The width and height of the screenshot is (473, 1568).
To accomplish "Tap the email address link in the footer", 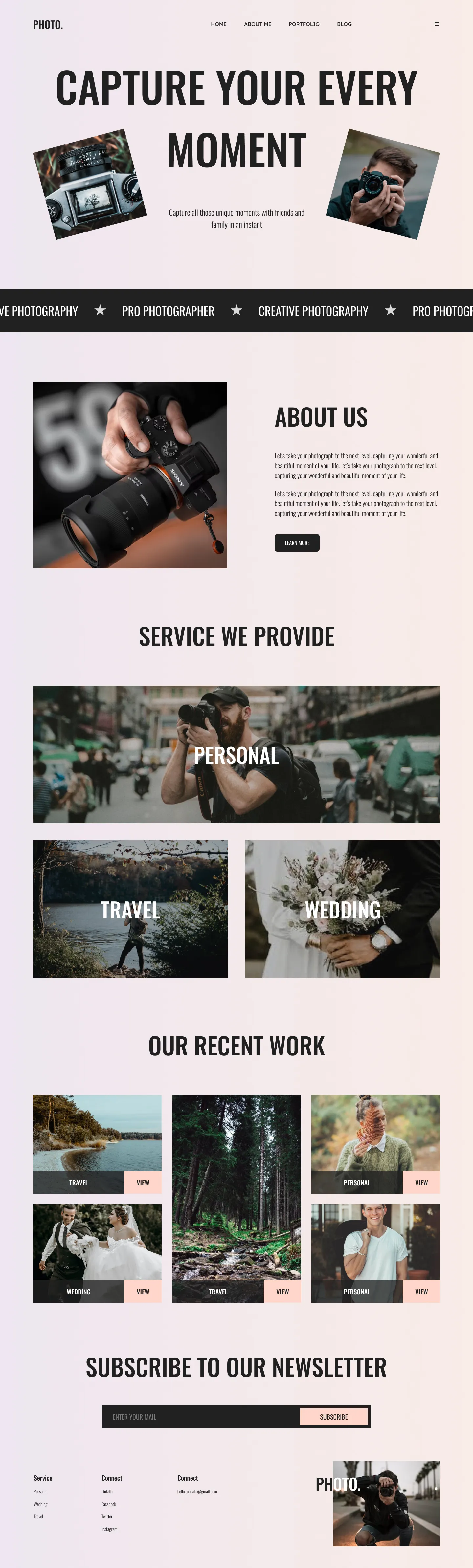I will 197,1492.
